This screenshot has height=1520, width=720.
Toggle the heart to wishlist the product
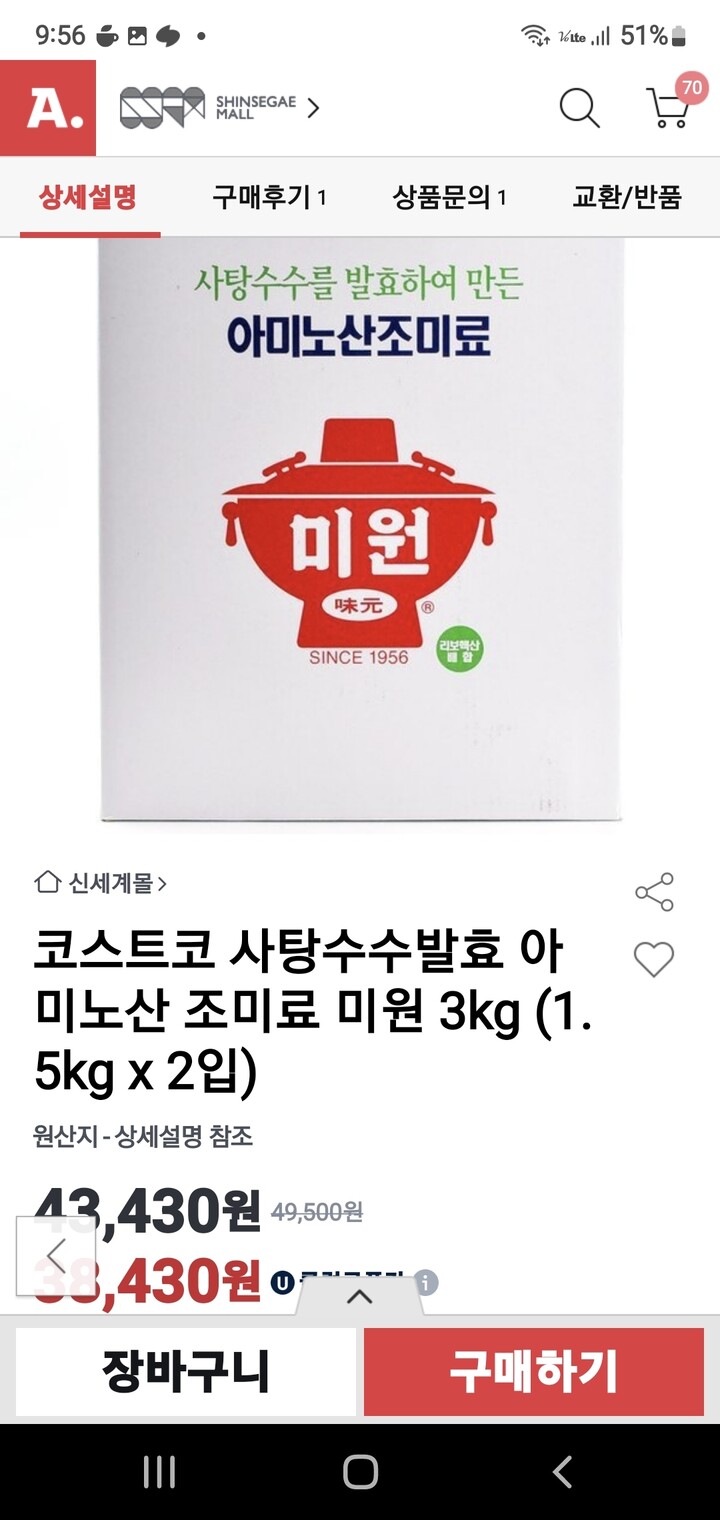pos(655,957)
